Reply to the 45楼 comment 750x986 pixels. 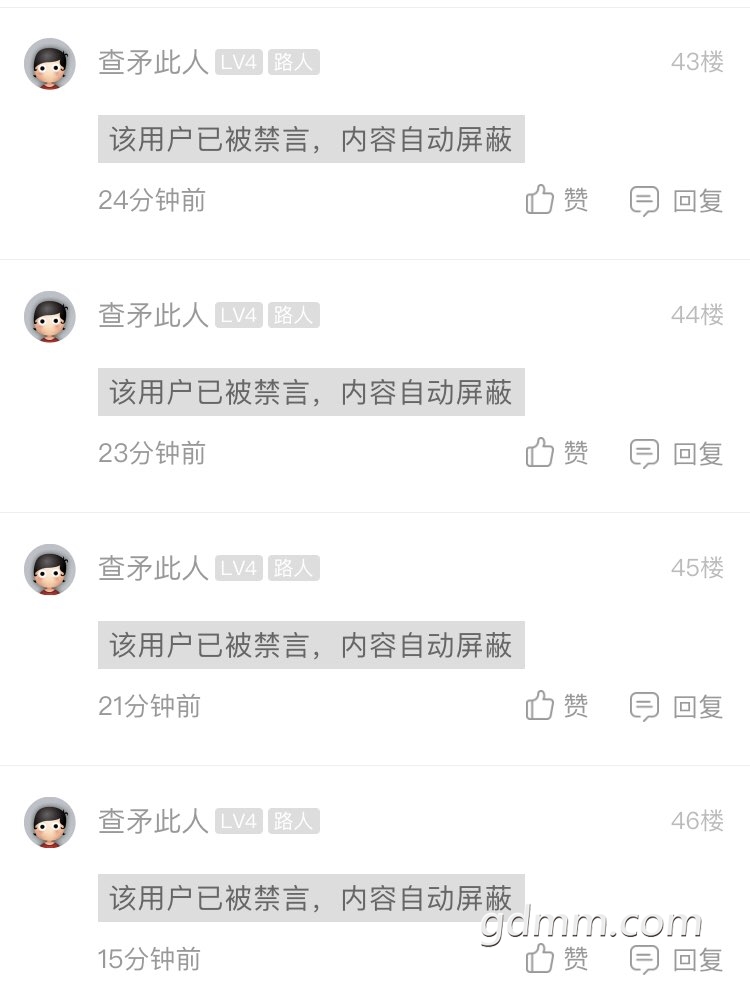[x=676, y=707]
